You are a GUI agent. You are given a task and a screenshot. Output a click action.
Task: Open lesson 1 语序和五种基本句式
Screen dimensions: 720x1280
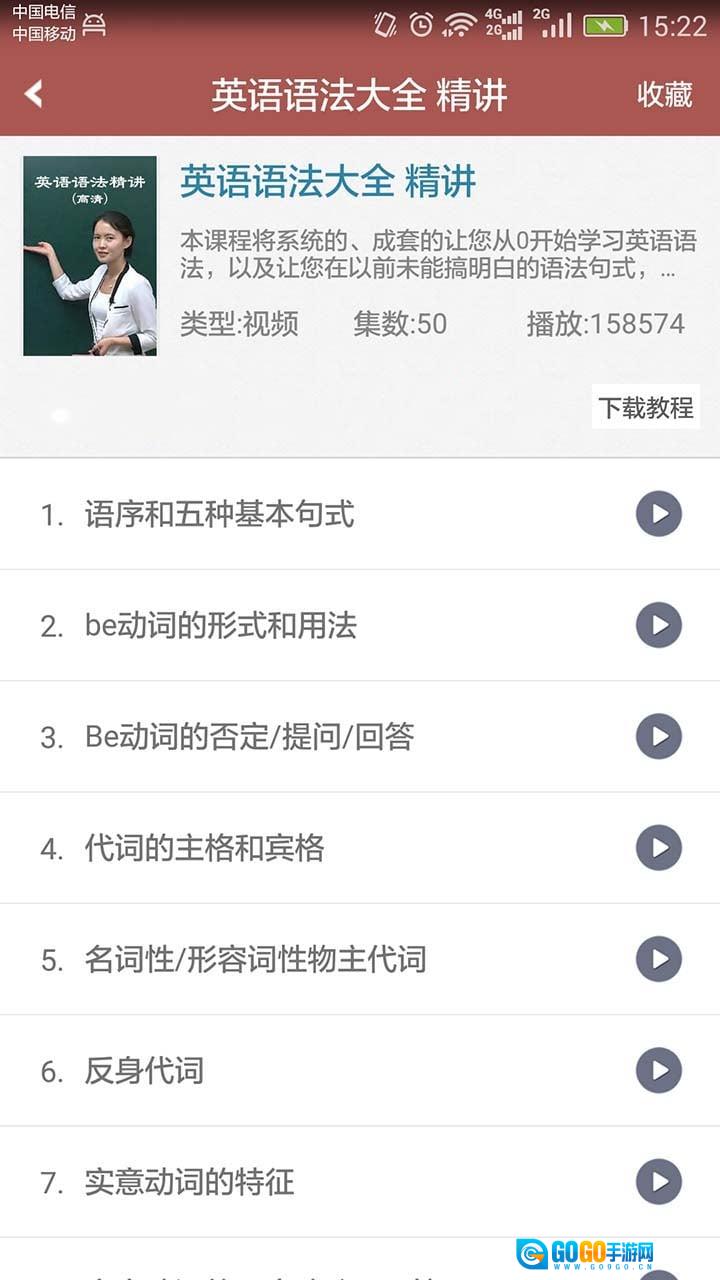click(x=360, y=514)
